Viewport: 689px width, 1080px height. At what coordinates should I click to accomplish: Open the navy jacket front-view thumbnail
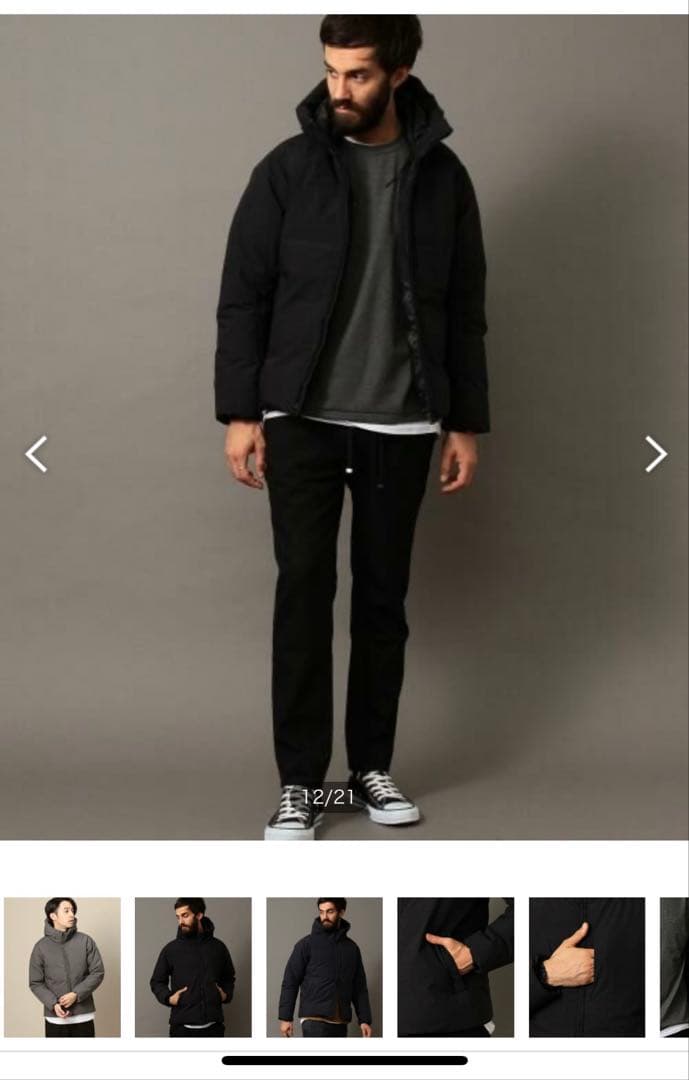click(x=324, y=967)
